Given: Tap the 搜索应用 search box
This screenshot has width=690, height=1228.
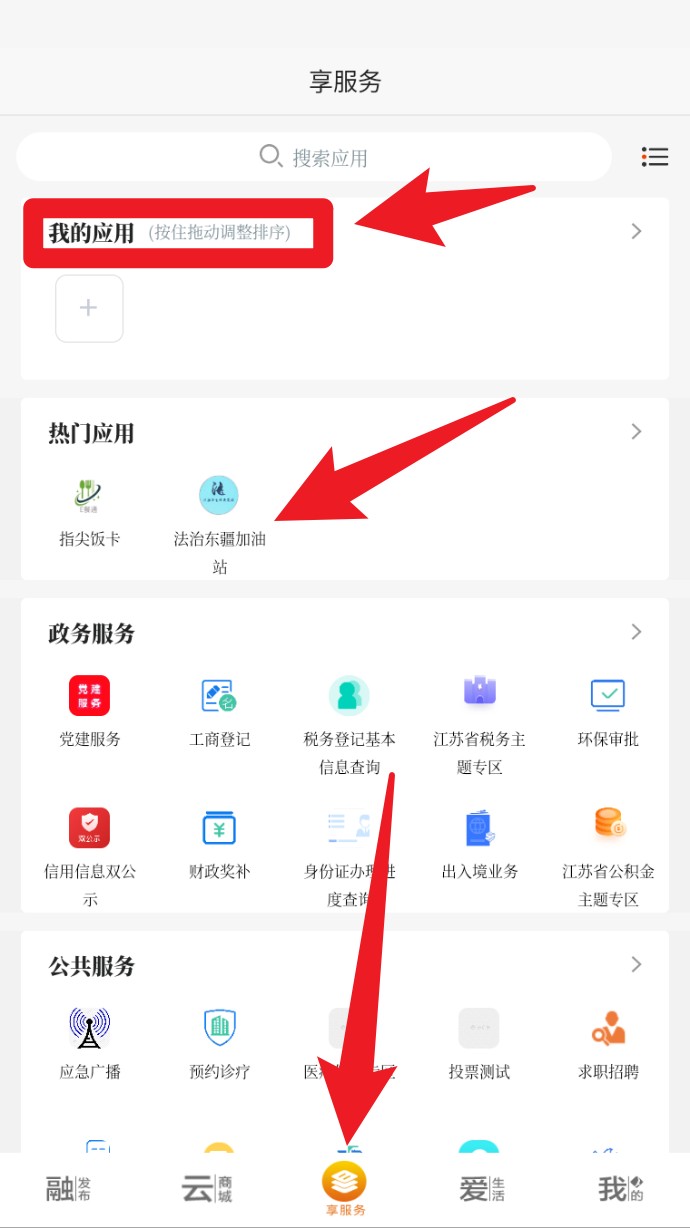Looking at the screenshot, I should pos(313,157).
